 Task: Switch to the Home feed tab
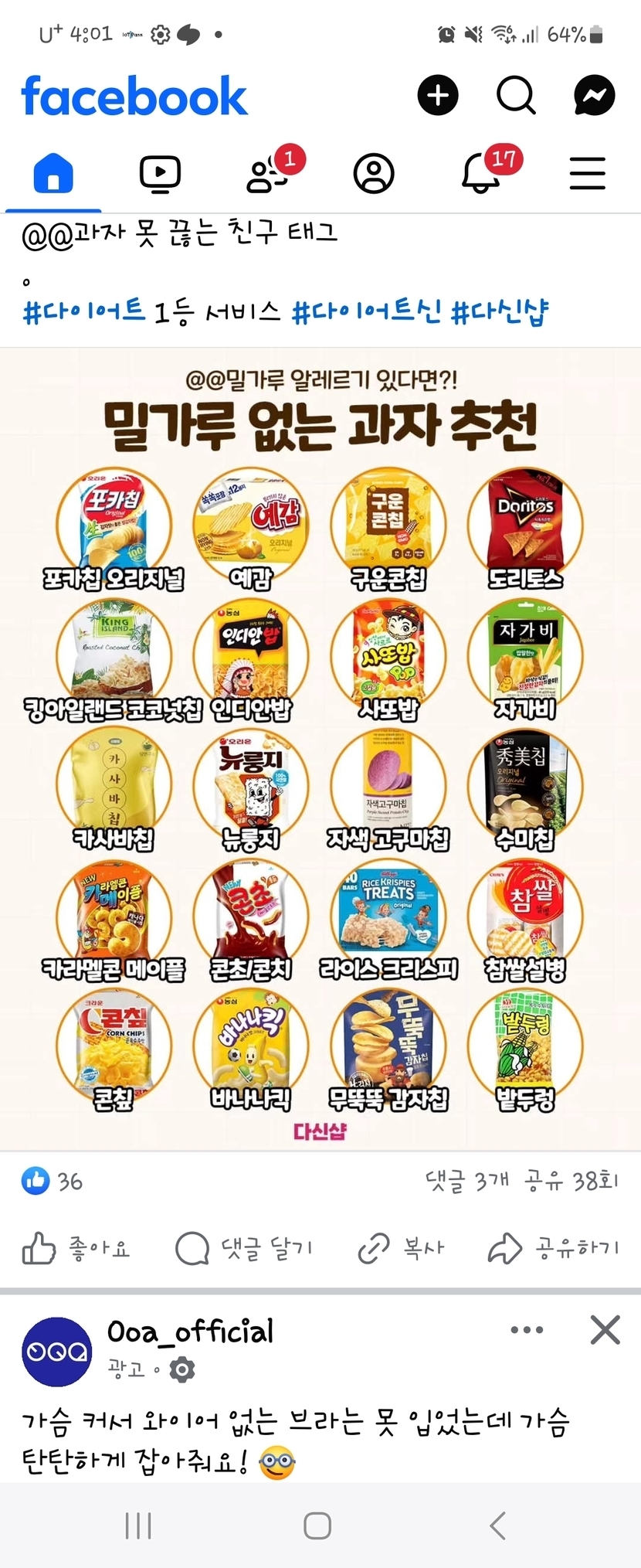(53, 173)
